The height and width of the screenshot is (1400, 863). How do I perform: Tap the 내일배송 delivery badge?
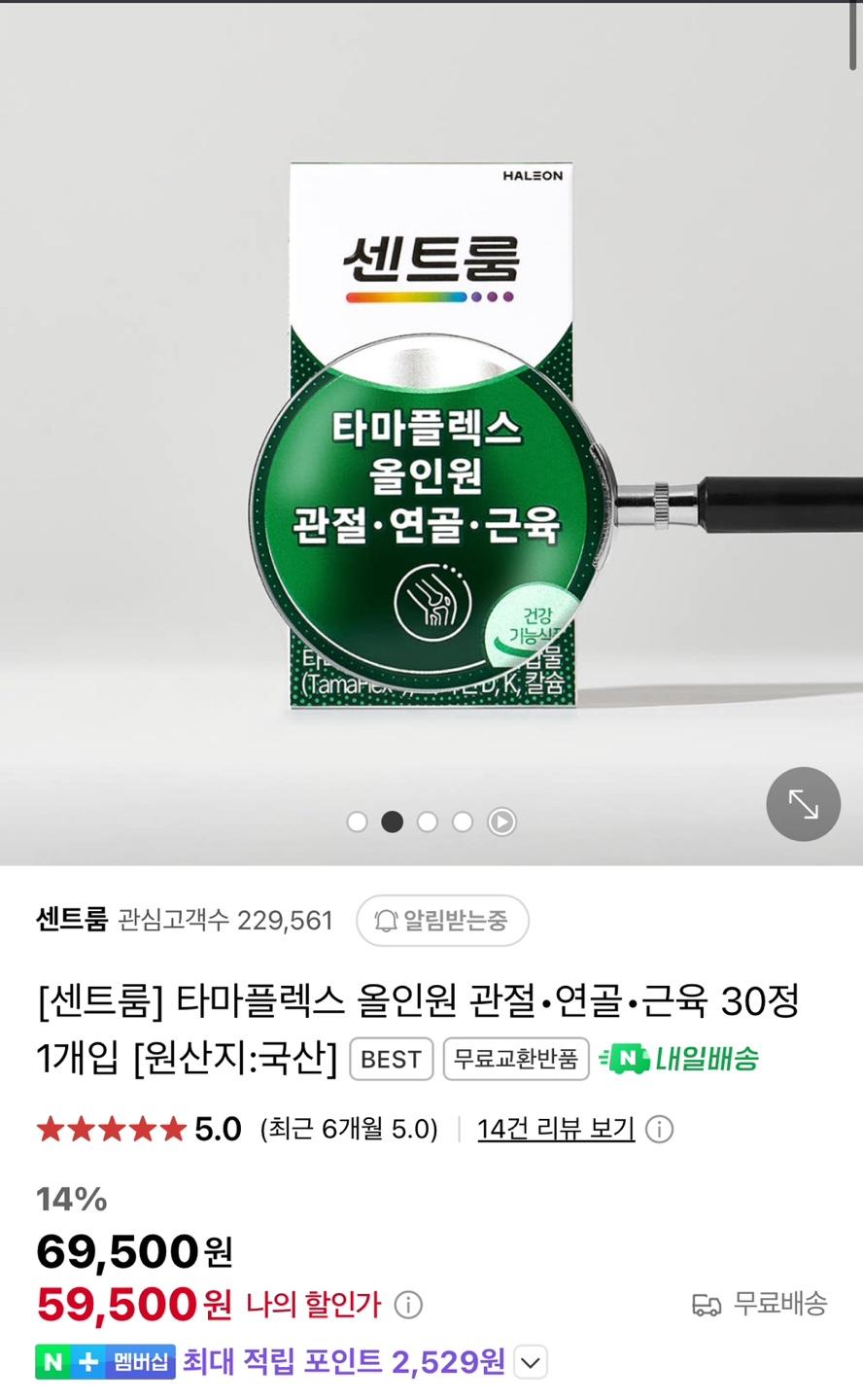(679, 1059)
